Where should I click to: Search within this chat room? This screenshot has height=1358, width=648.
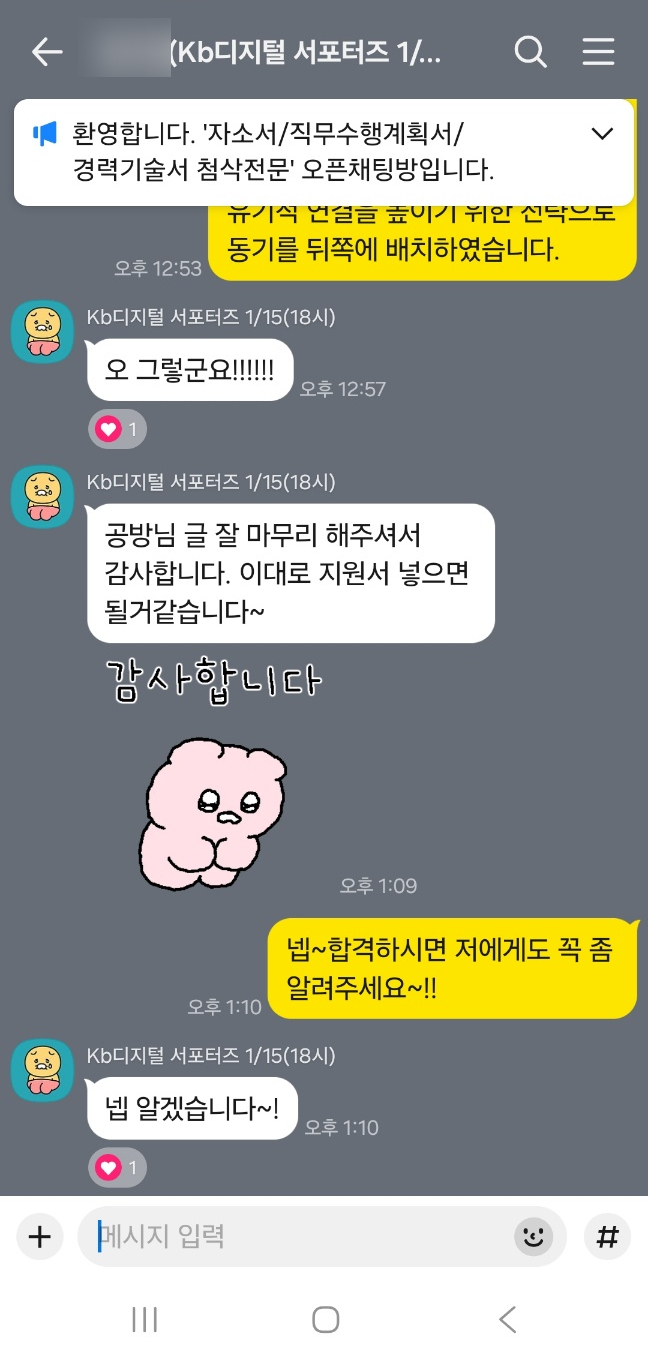pyautogui.click(x=530, y=52)
